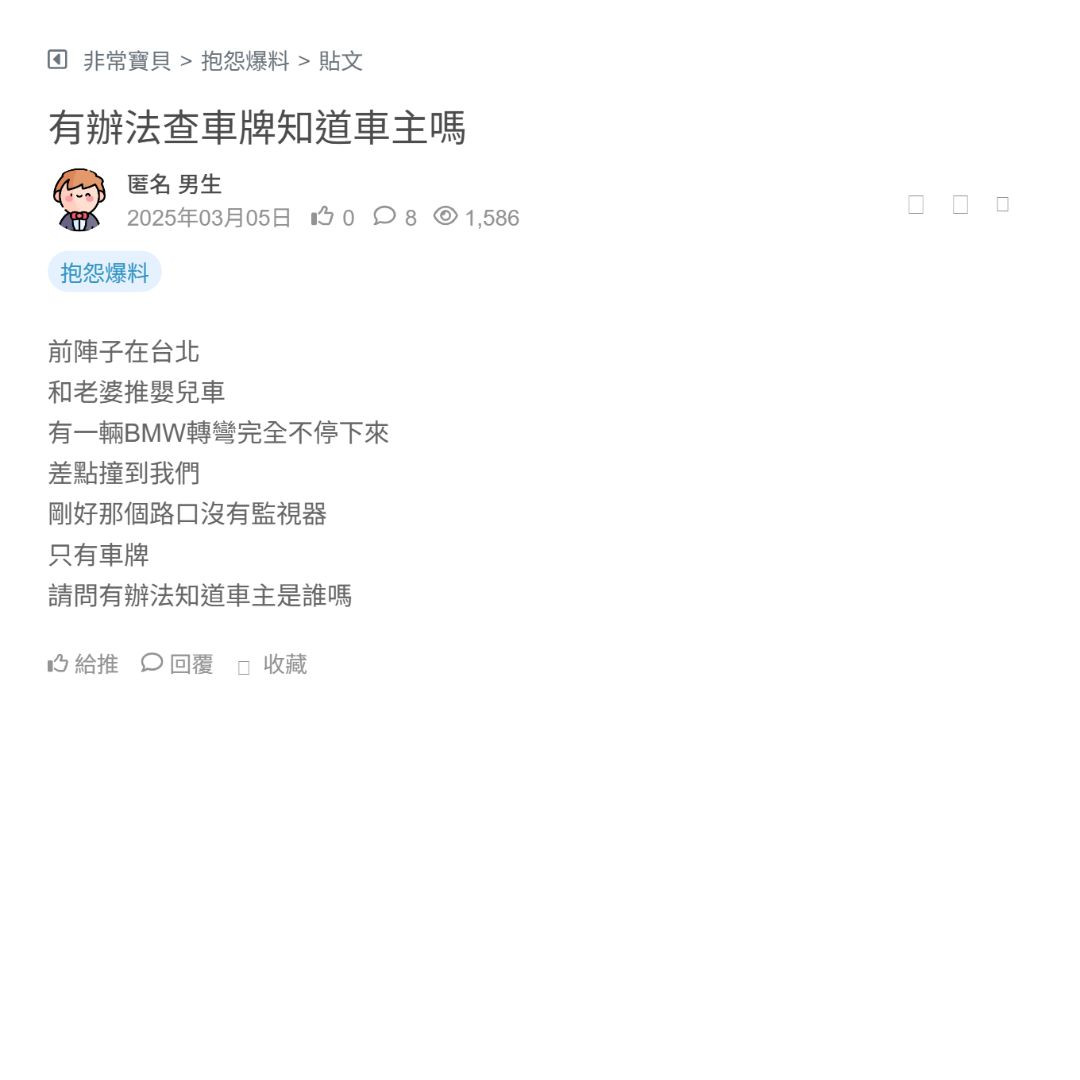1080x1080 pixels.
Task: Select the 抱怨爆料 tag chip
Action: [x=104, y=272]
